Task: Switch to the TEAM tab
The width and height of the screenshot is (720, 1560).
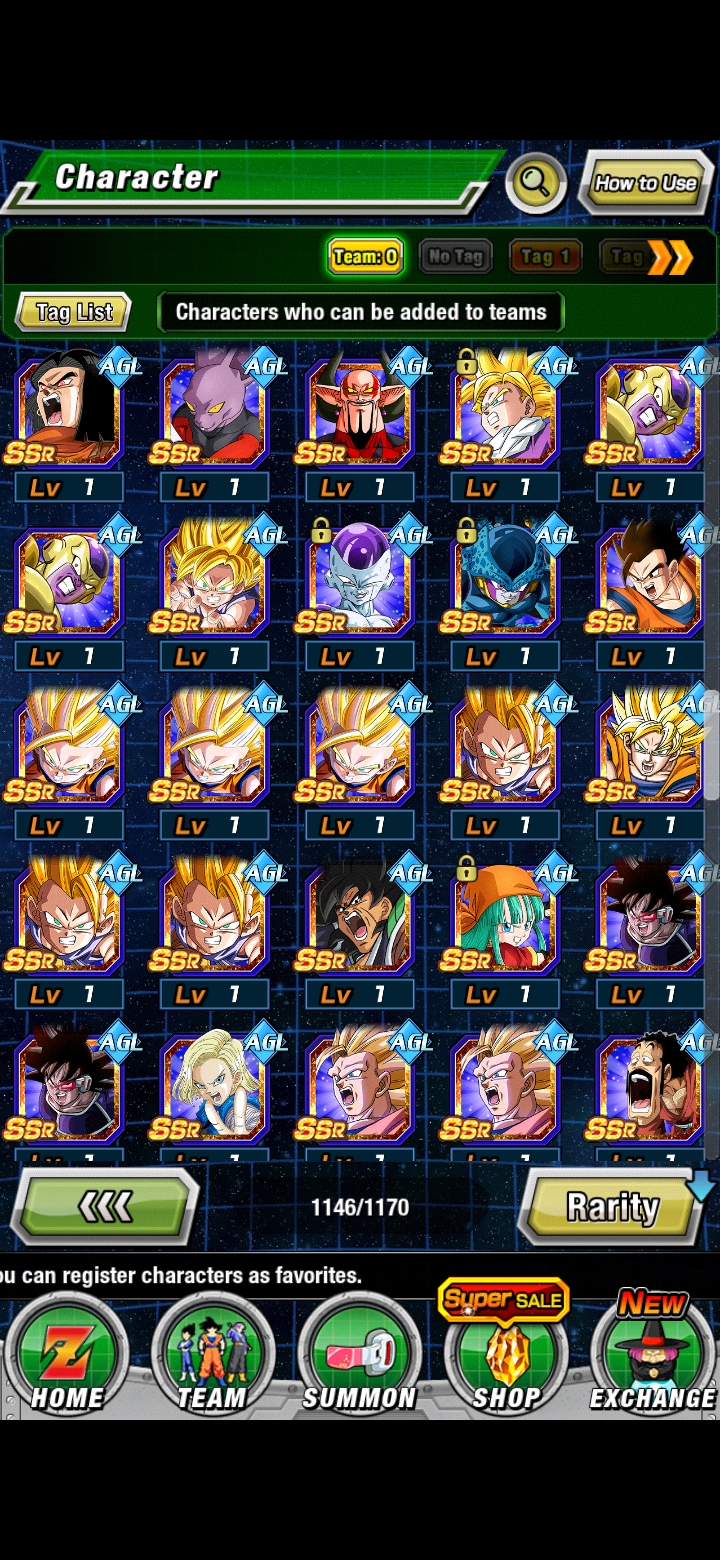Action: coord(212,1355)
